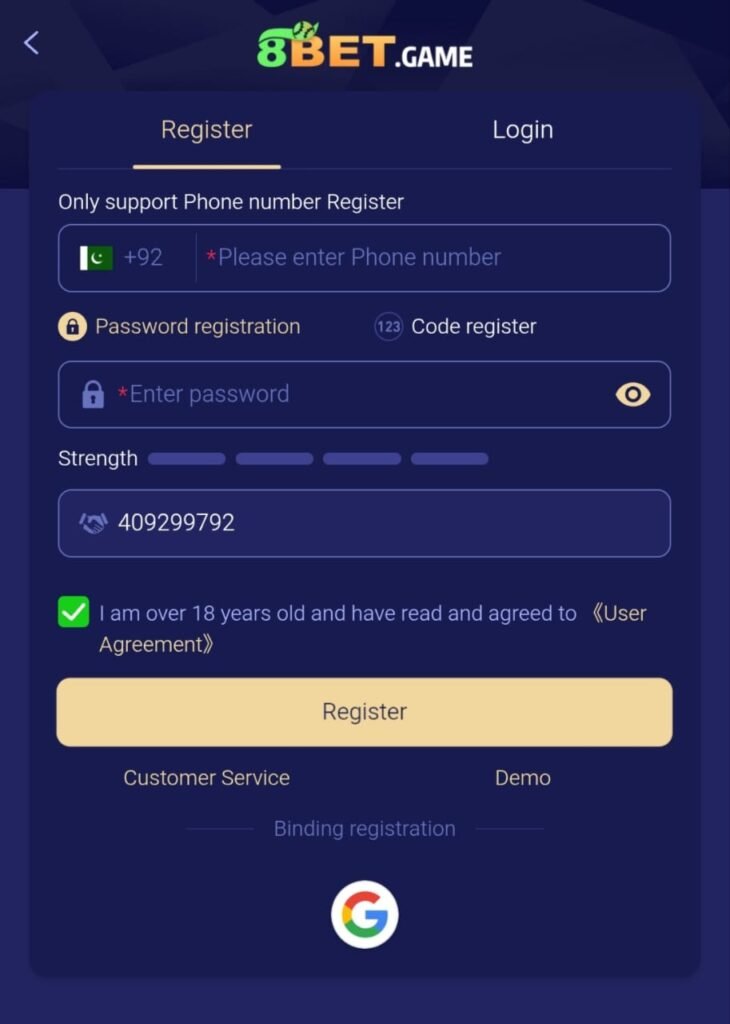730x1024 pixels.
Task: Toggle password visibility eye icon
Action: pos(632,394)
